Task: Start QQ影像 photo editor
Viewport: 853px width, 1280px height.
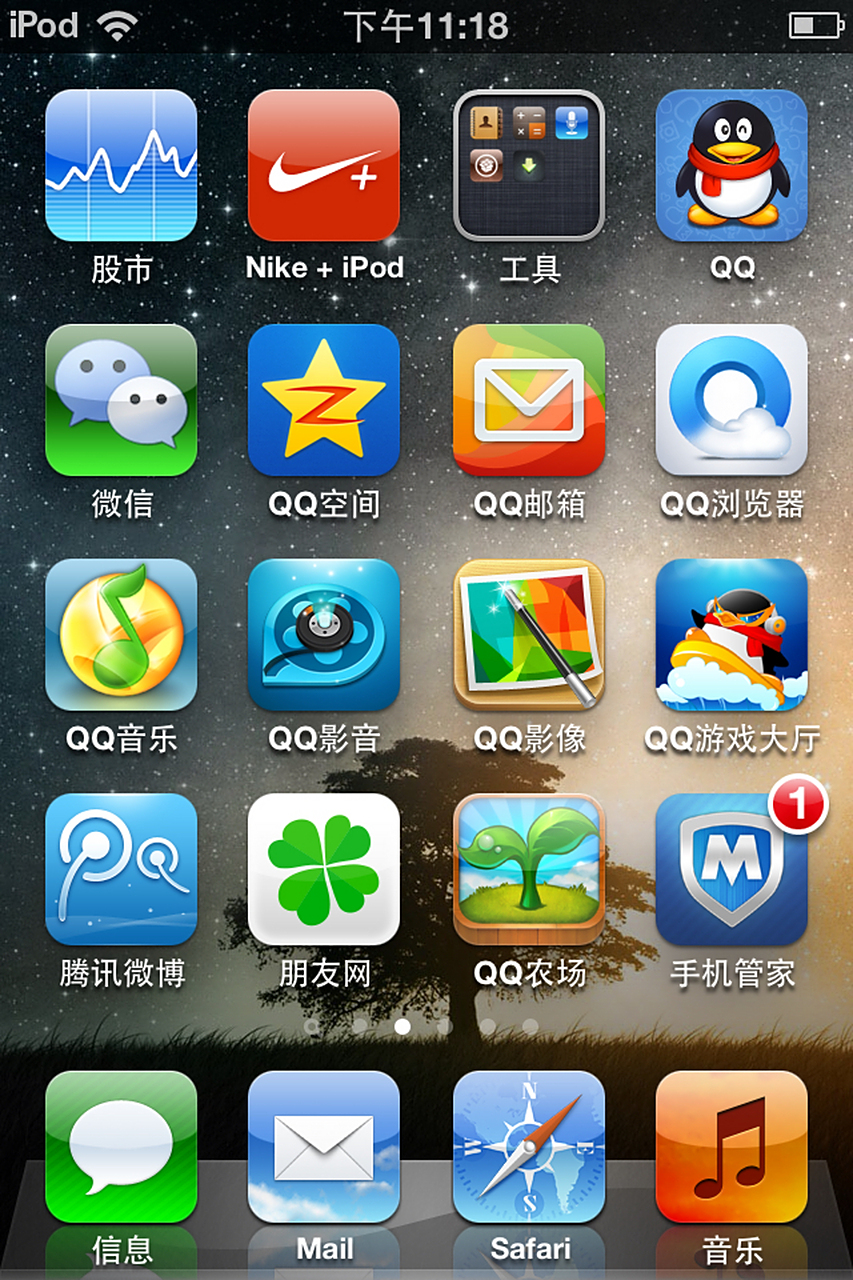Action: (x=528, y=636)
